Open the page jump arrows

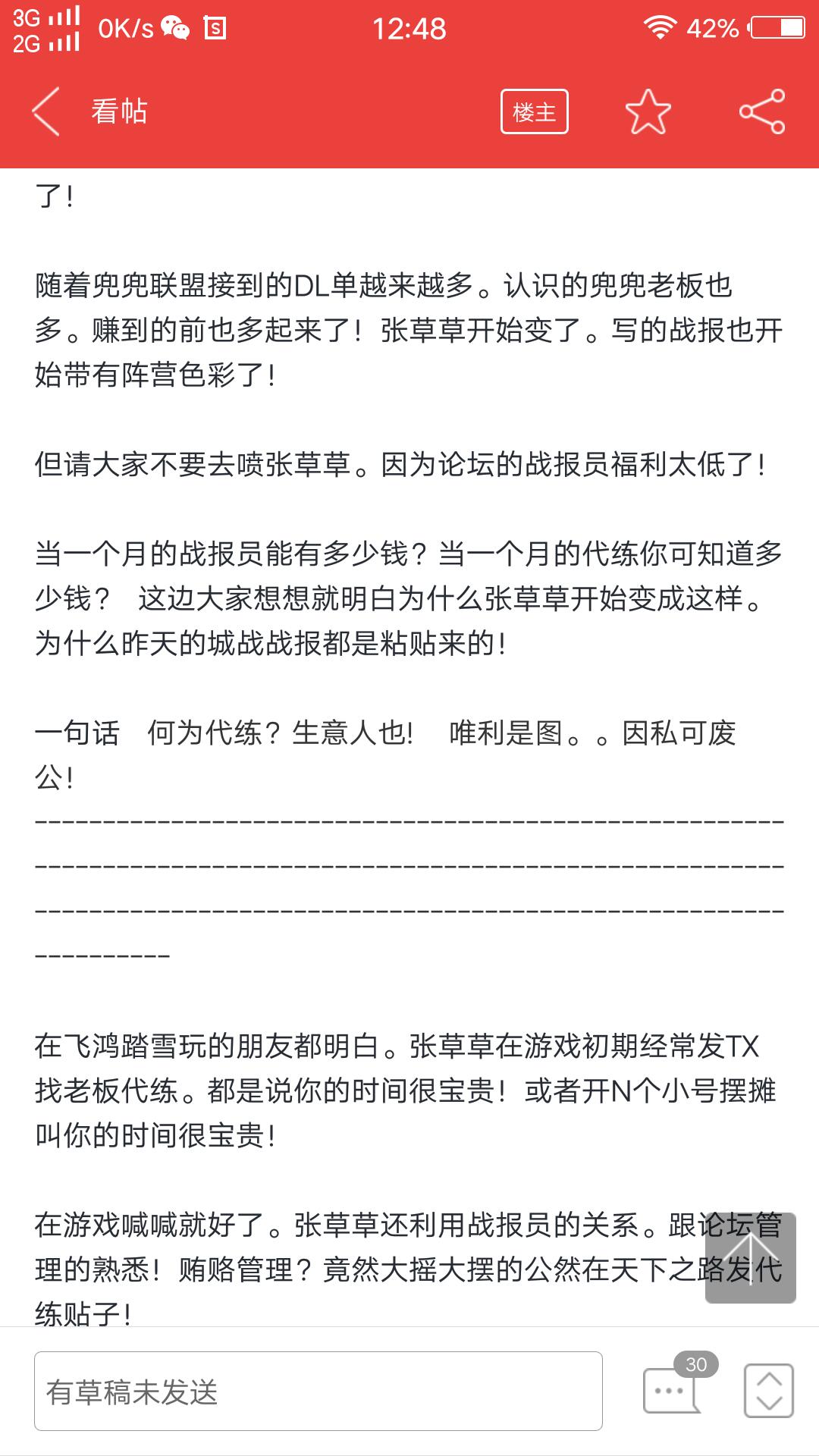(x=769, y=1391)
